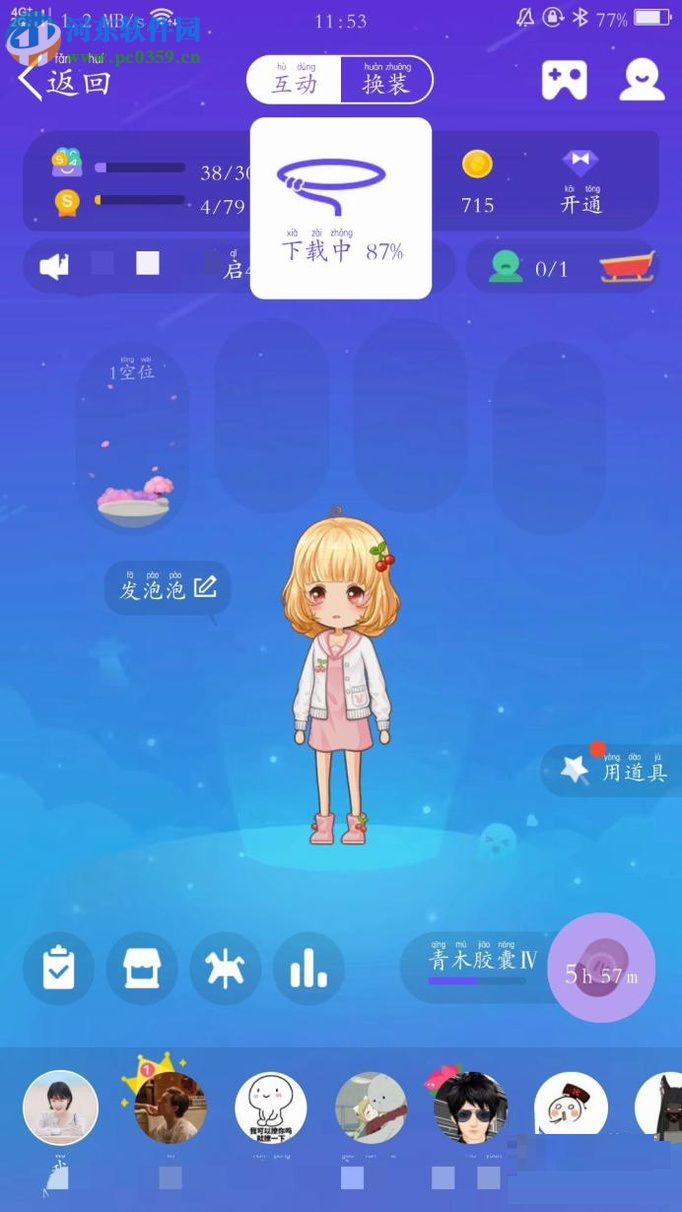This screenshot has height=1212, width=682.
Task: Switch to the 换装 tab
Action: [385, 80]
